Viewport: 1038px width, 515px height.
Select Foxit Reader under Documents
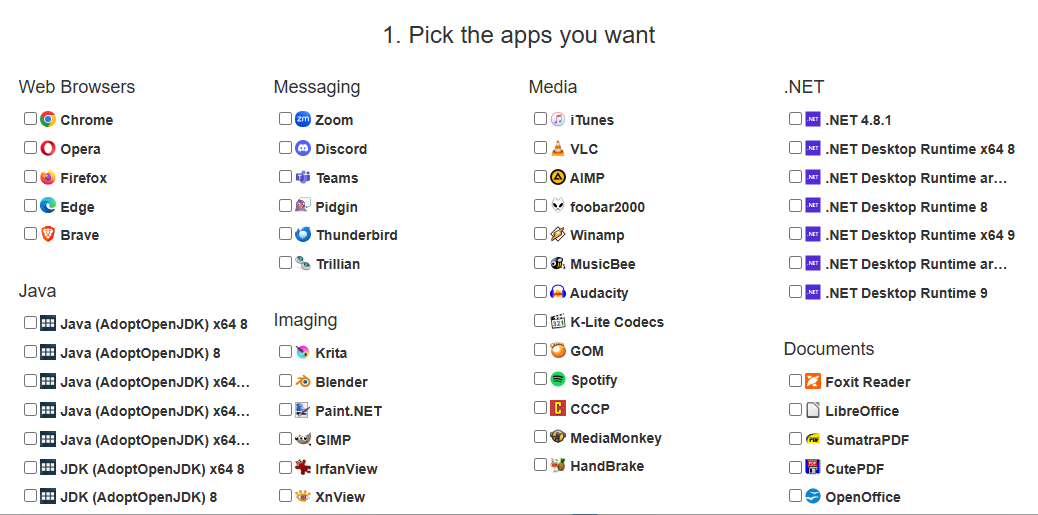coord(795,381)
